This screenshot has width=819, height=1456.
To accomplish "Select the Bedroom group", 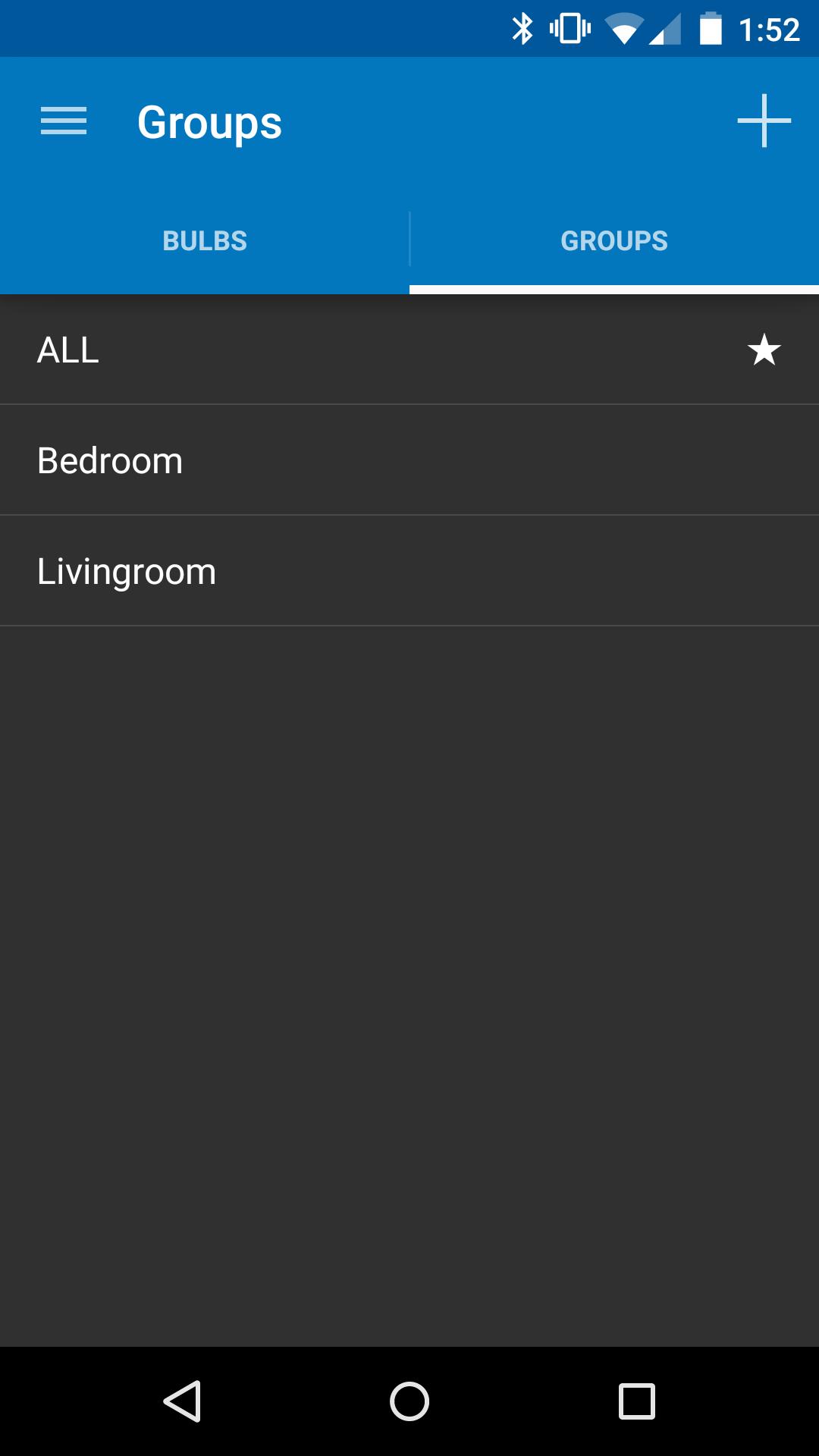I will [303, 460].
